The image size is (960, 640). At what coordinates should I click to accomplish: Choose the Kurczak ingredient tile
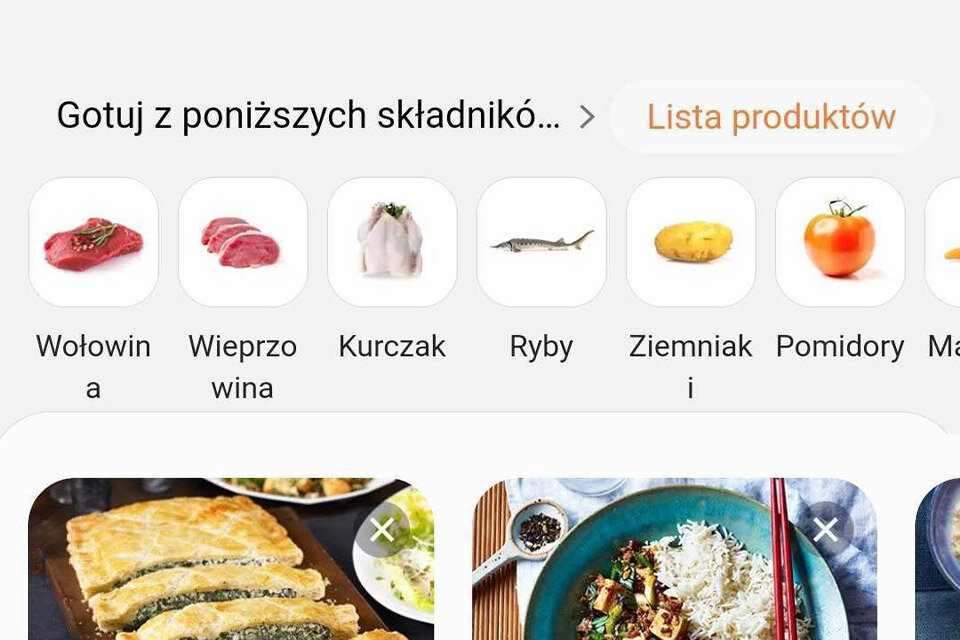pos(392,243)
